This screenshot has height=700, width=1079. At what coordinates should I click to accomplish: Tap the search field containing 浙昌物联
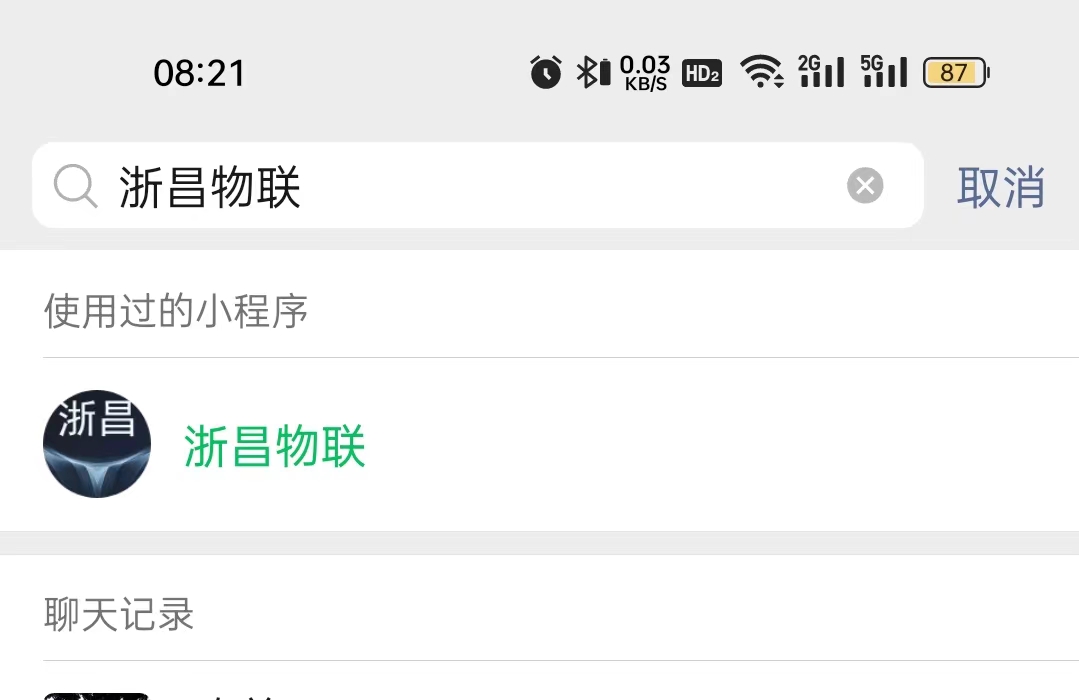[450, 186]
